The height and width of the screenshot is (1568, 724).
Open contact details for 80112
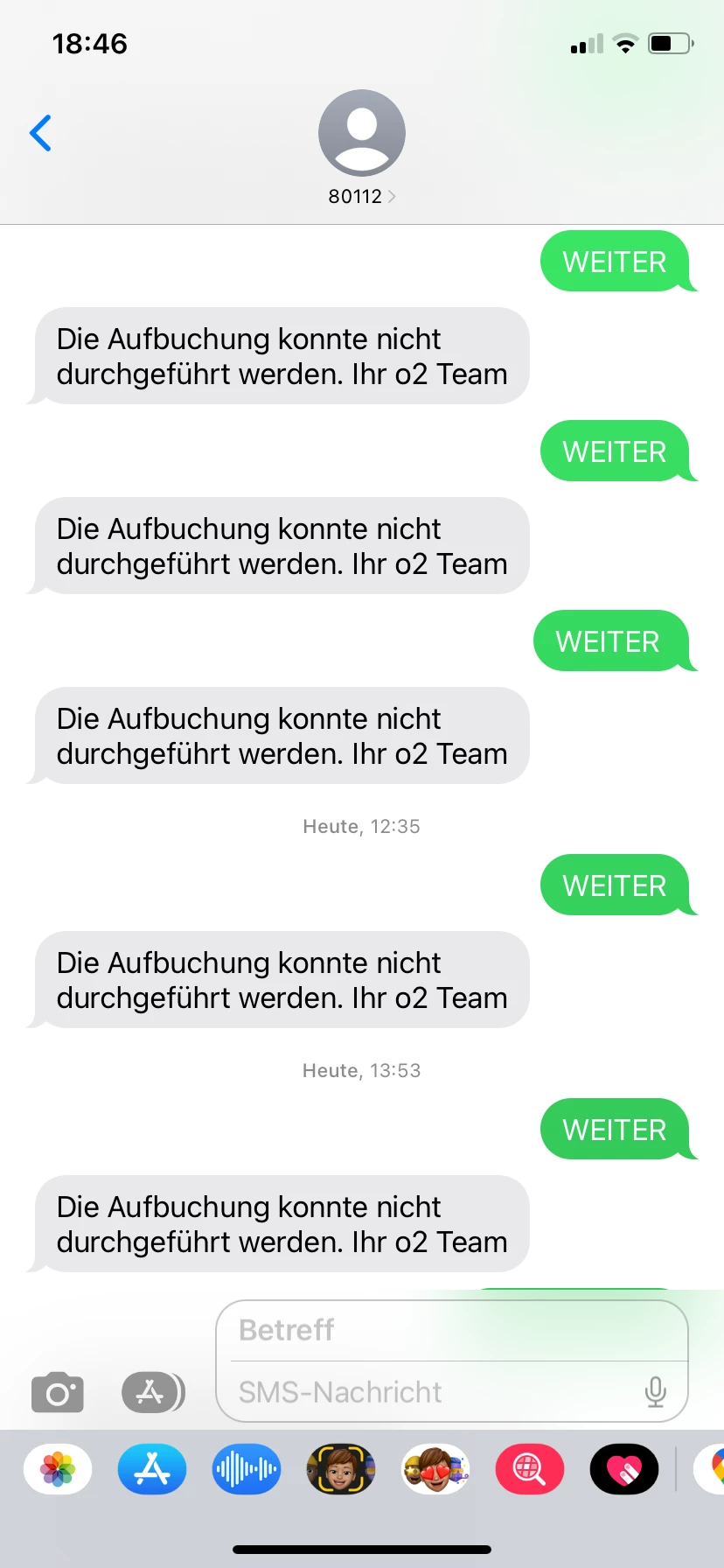click(361, 147)
